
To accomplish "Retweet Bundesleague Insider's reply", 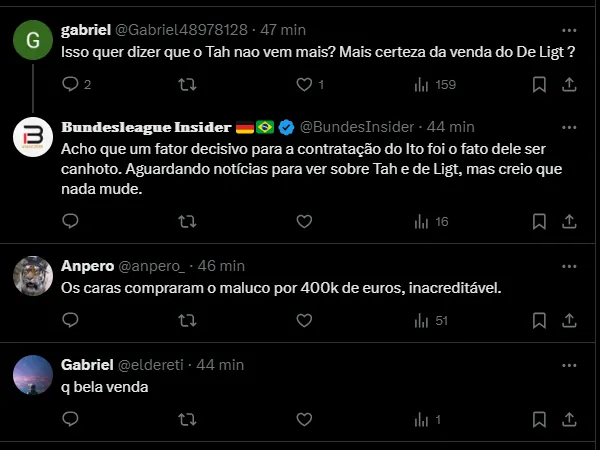I will pos(186,221).
